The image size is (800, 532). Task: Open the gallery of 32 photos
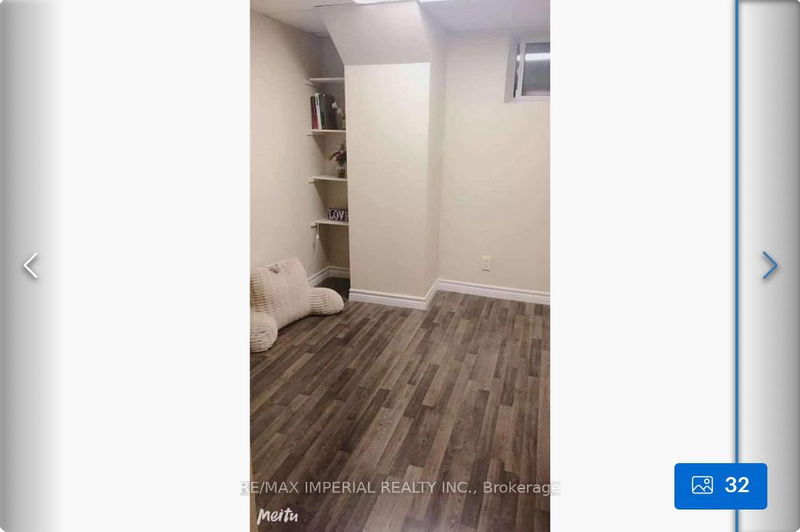720,486
